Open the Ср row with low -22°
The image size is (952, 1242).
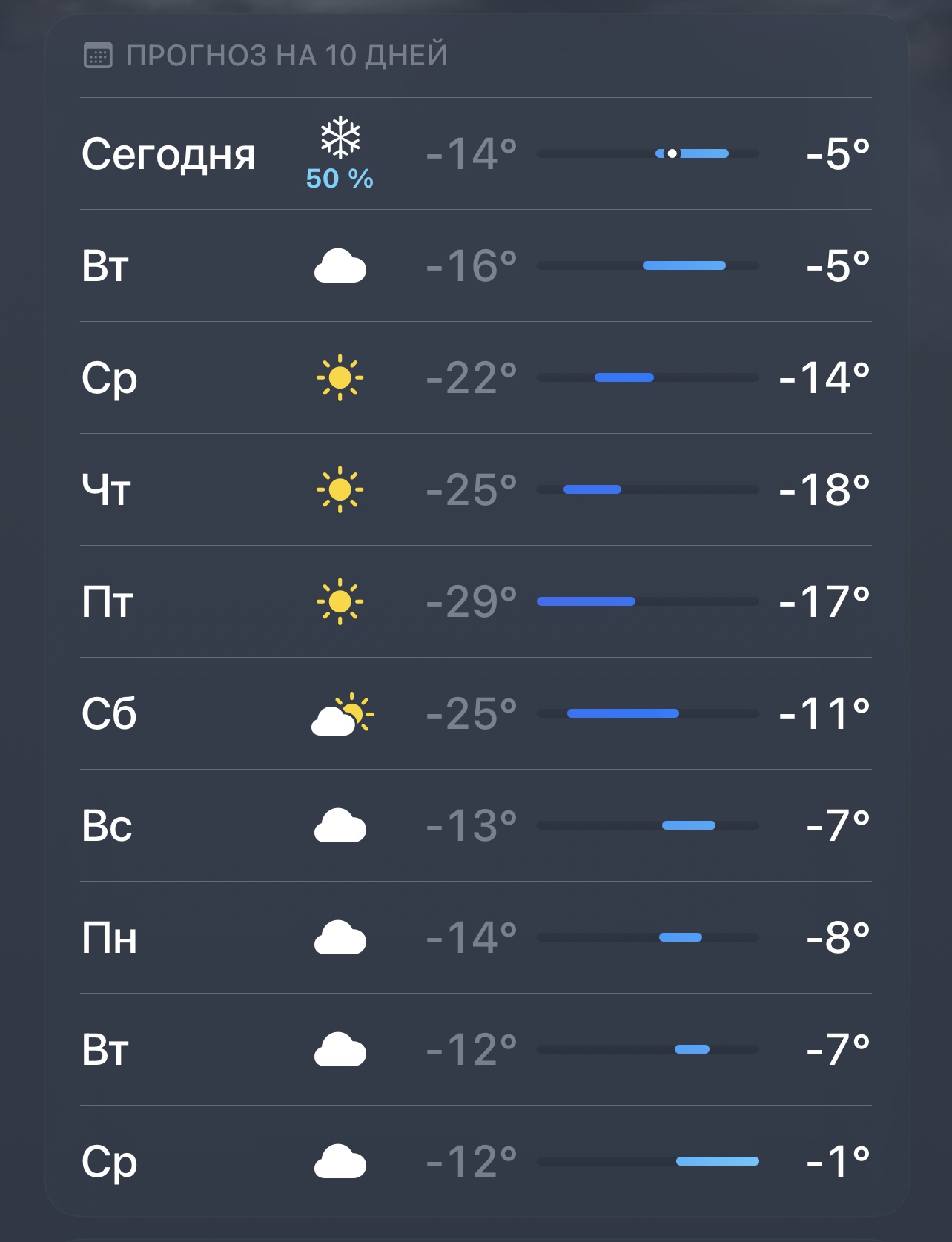pos(475,378)
